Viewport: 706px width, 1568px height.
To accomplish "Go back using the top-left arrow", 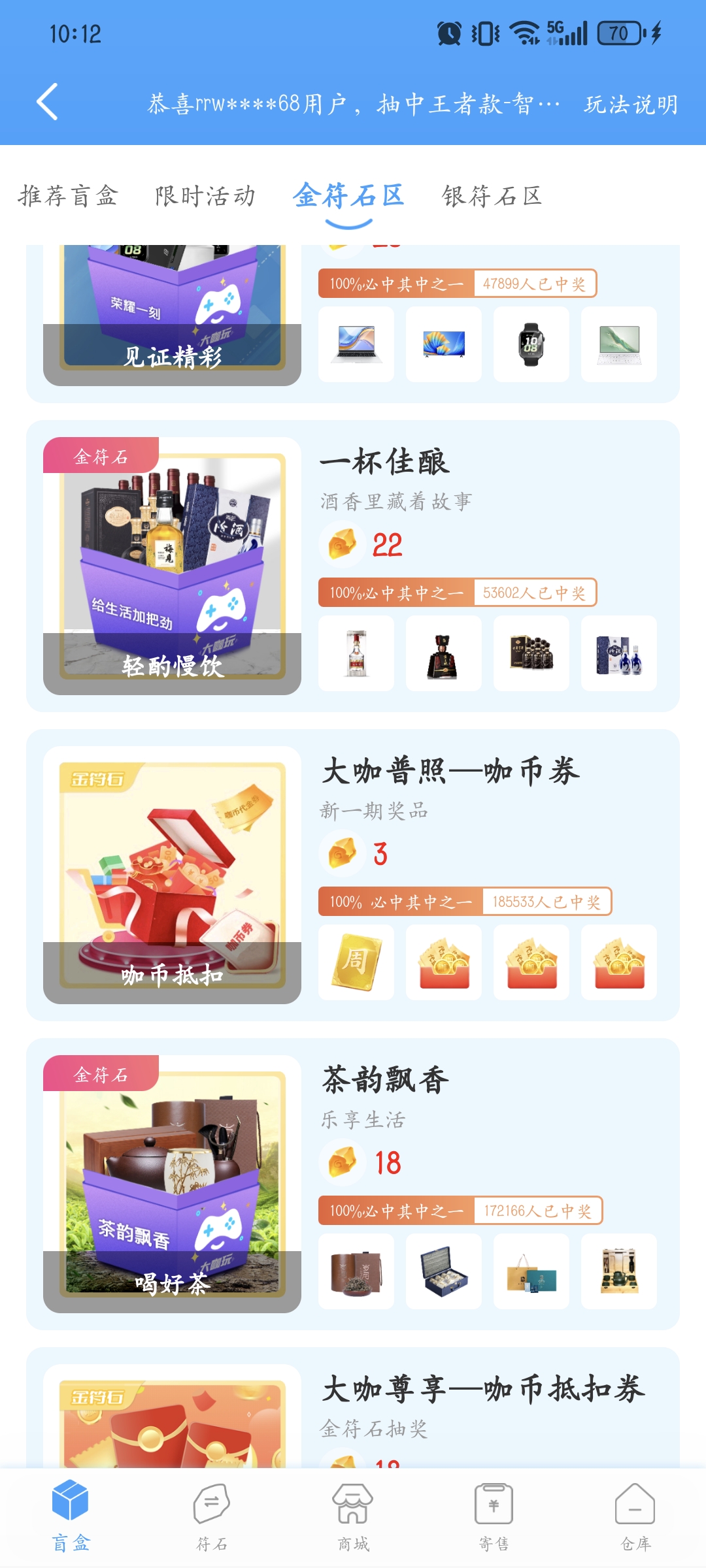I will [47, 102].
